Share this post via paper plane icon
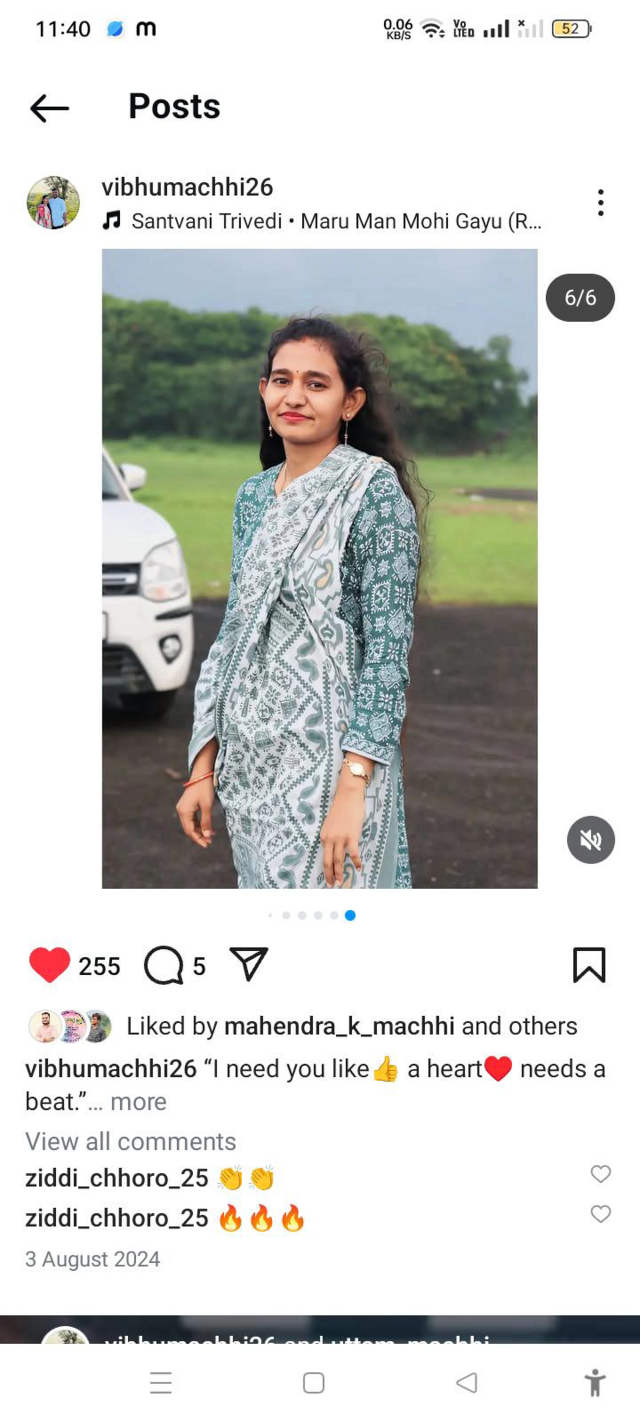This screenshot has height=1422, width=640. coord(249,964)
